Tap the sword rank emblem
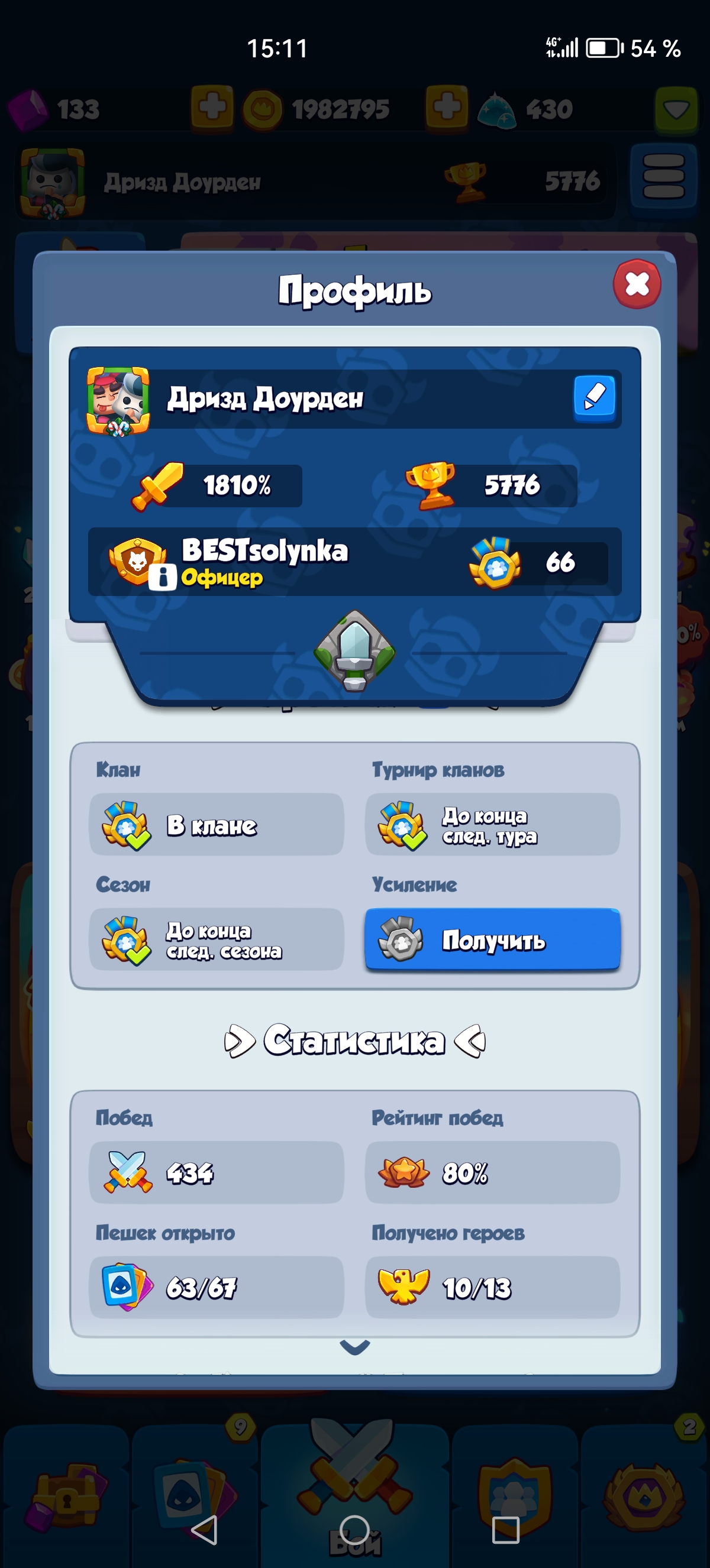 click(354, 650)
